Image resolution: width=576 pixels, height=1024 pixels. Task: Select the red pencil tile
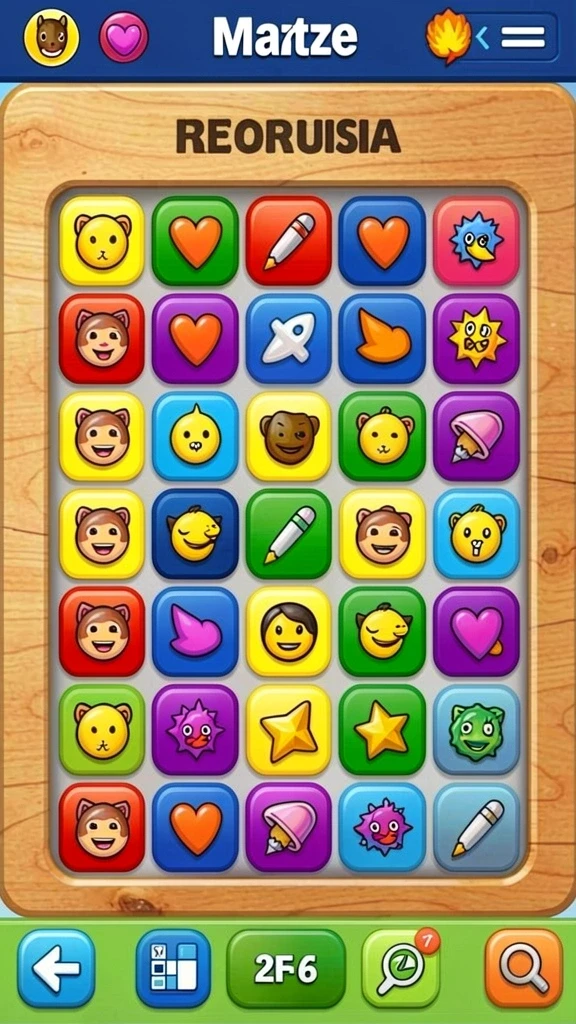click(289, 241)
